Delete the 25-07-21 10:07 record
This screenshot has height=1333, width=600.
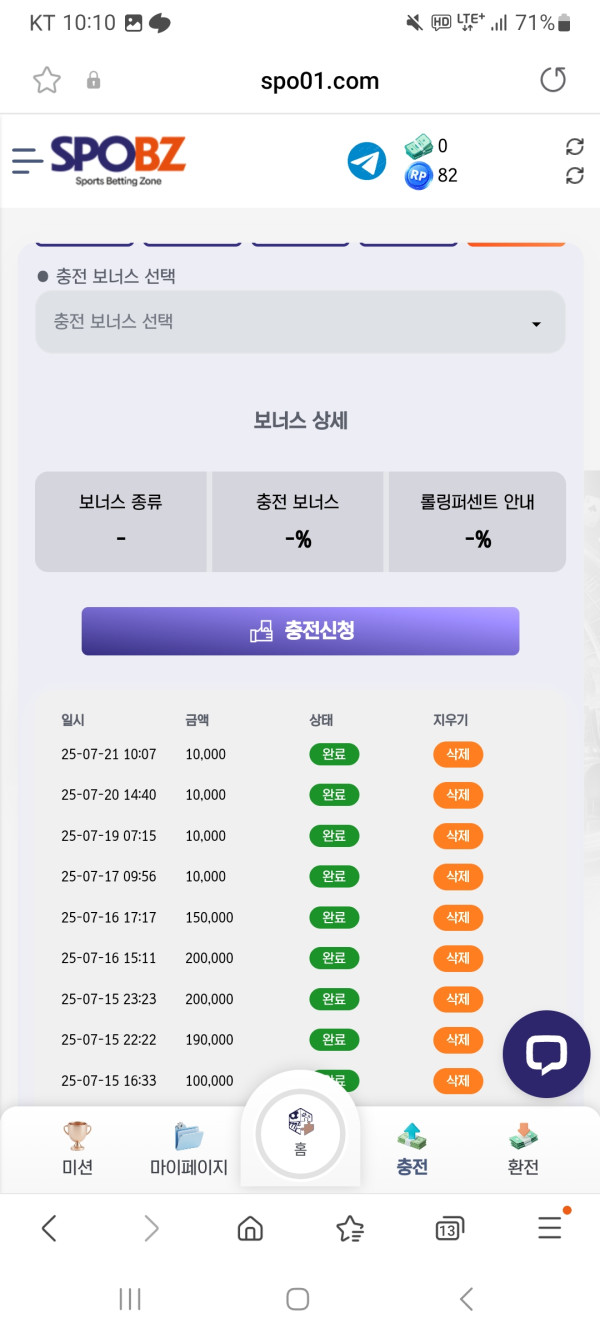coord(458,754)
